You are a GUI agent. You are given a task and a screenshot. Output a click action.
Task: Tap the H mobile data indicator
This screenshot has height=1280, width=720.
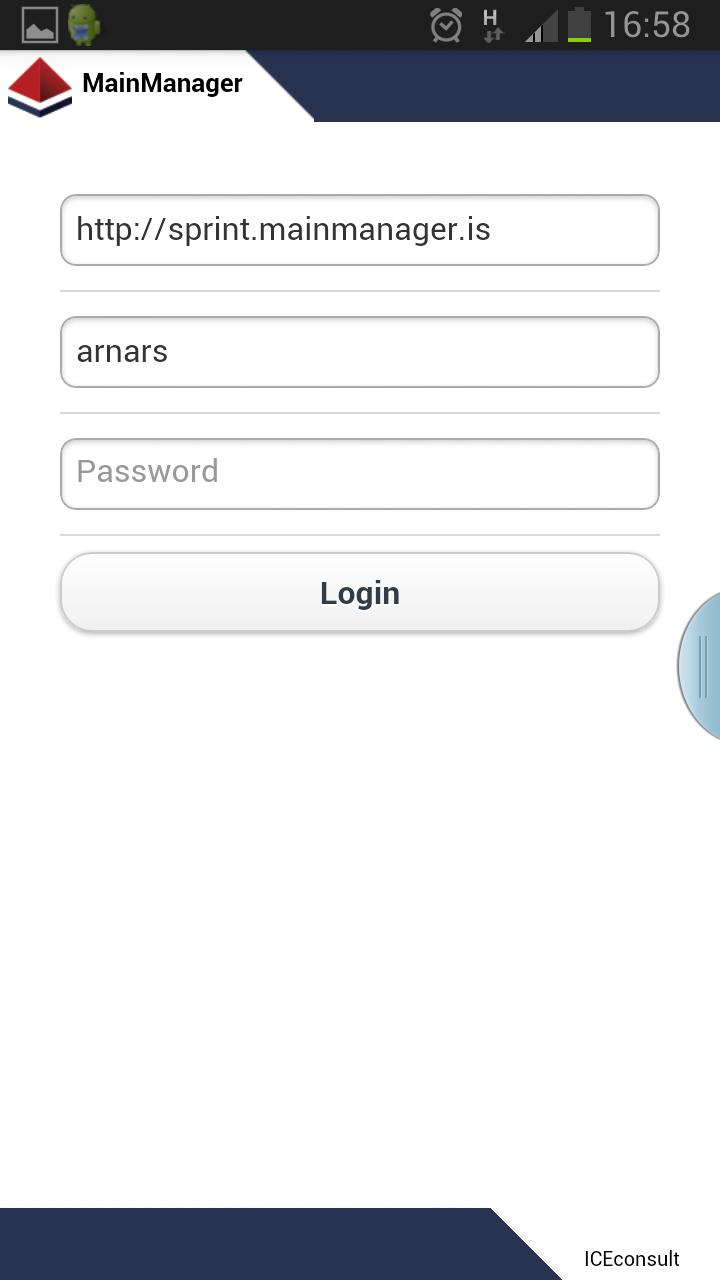point(489,24)
